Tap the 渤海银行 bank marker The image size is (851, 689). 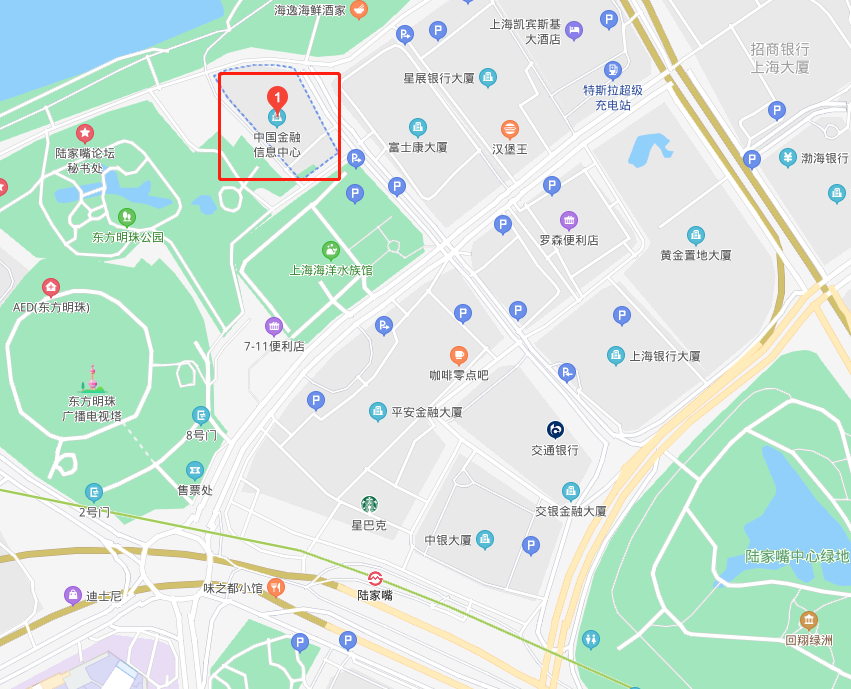(789, 158)
